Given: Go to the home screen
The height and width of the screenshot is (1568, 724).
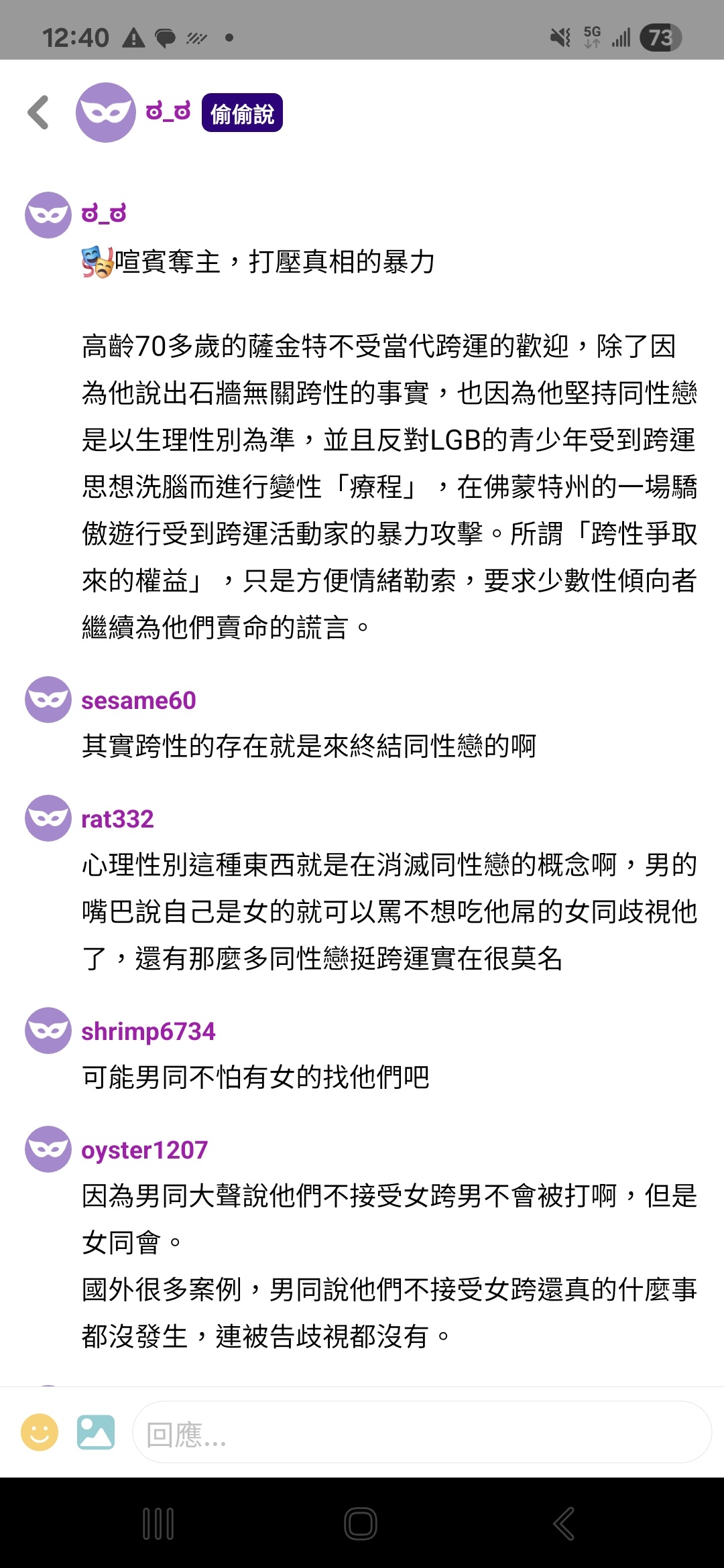Looking at the screenshot, I should coord(361,1524).
